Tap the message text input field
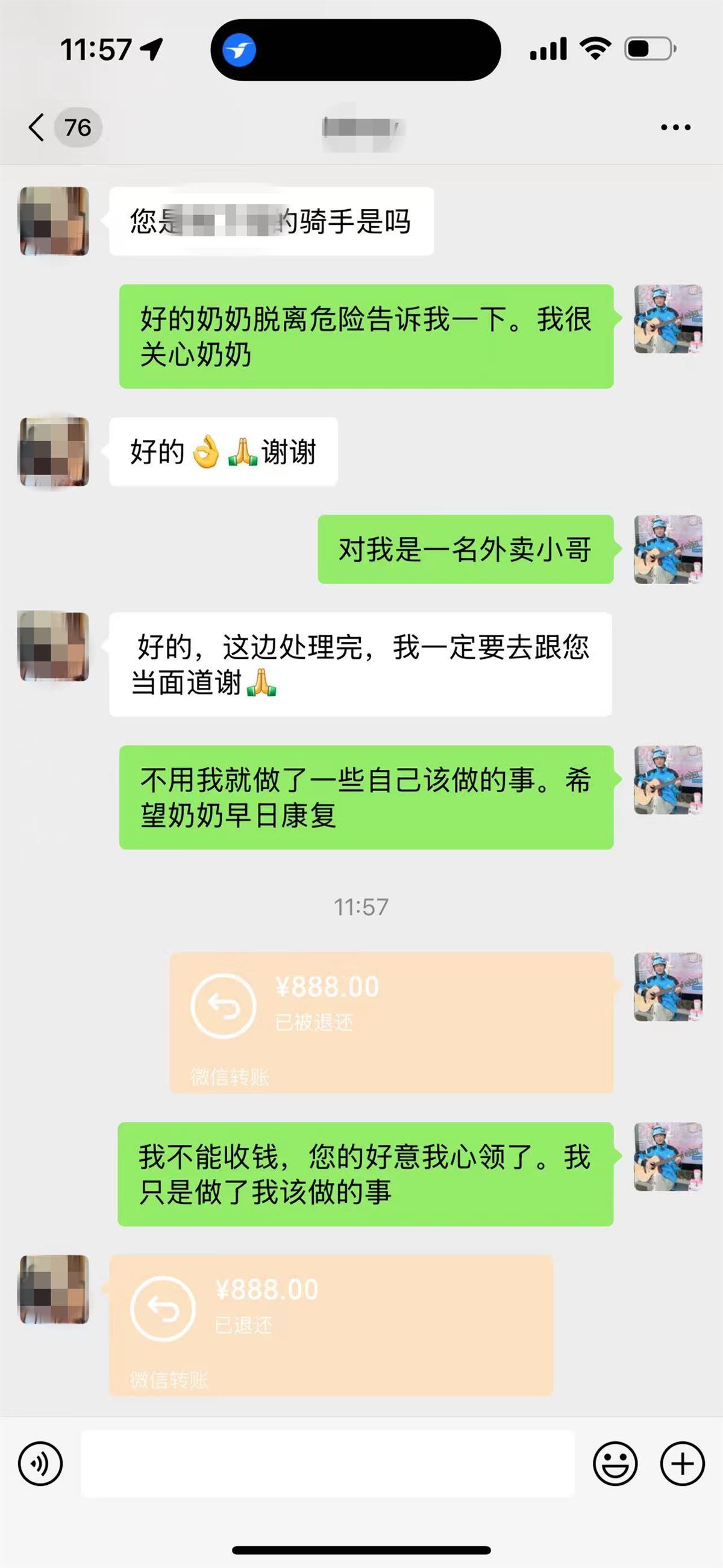This screenshot has height=1568, width=723. [x=327, y=1463]
